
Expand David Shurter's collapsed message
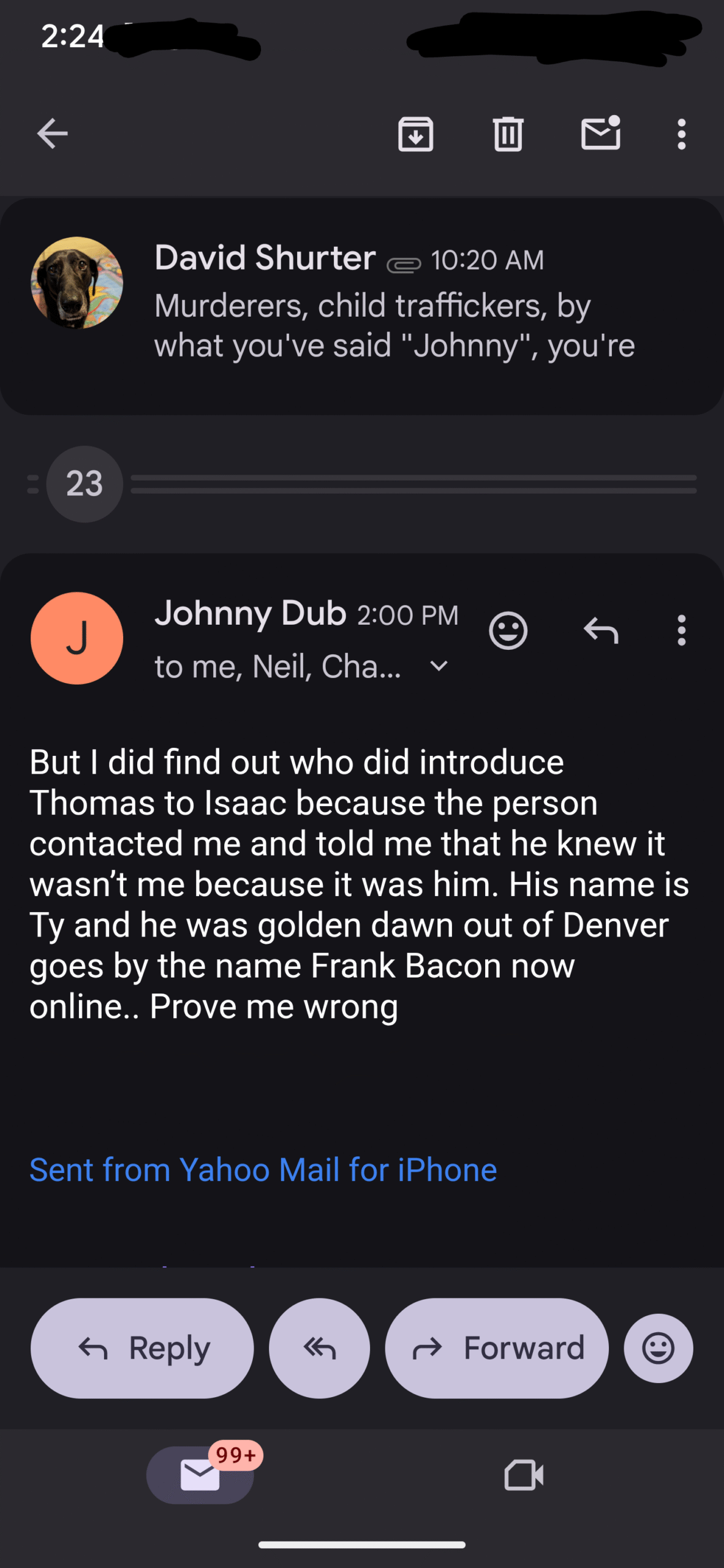[362, 306]
